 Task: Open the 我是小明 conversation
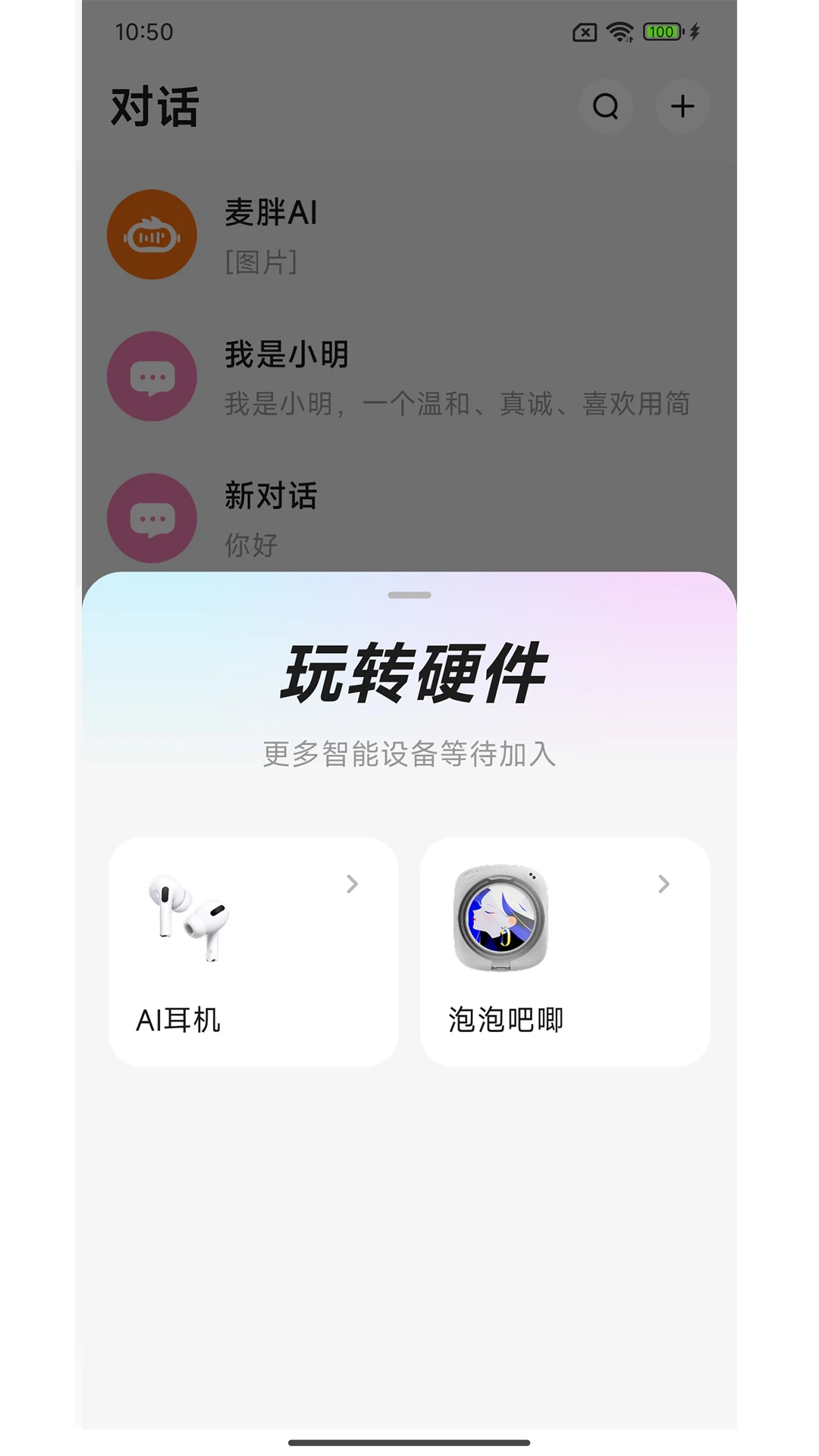point(409,377)
